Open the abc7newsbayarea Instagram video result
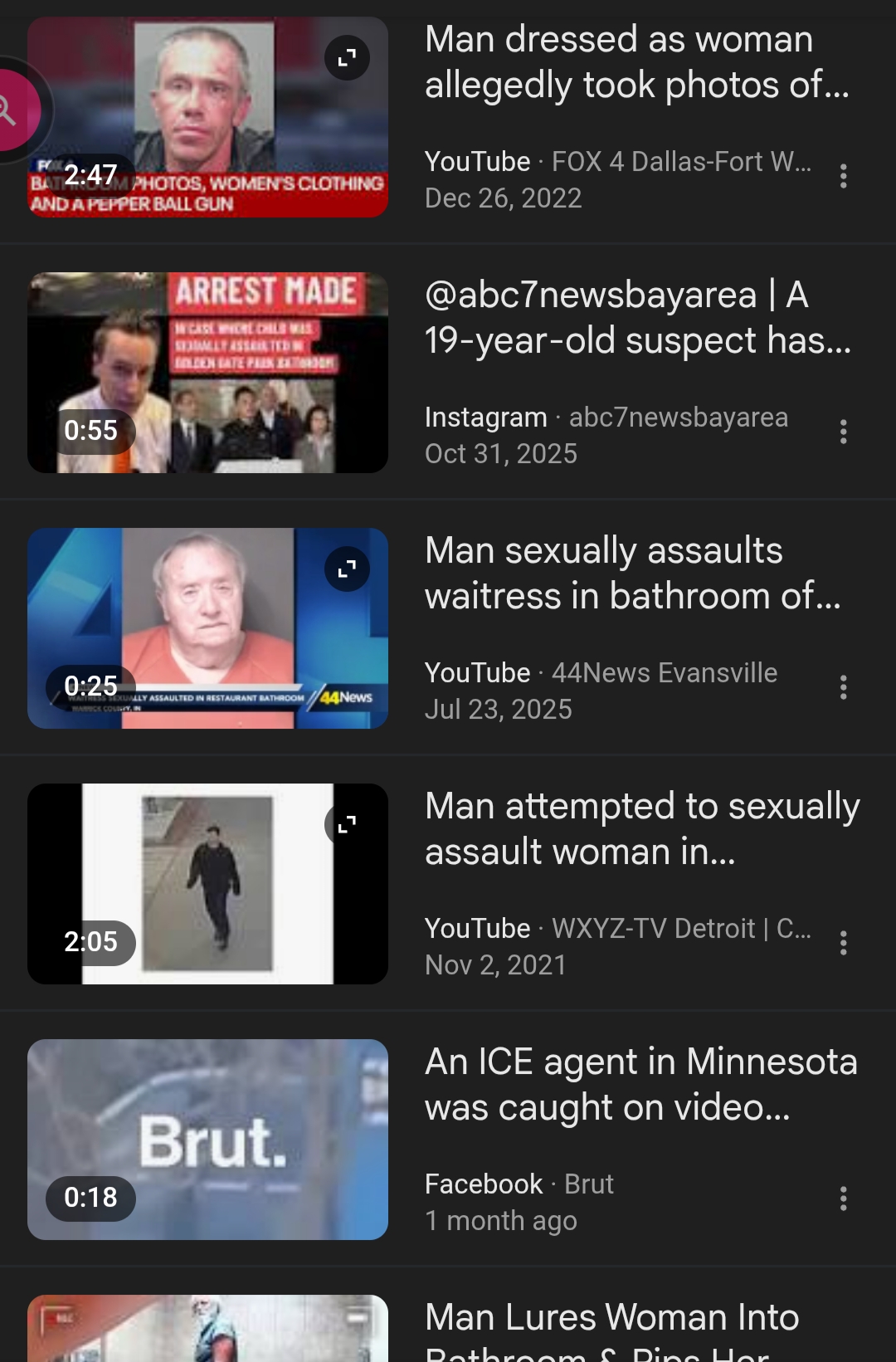The image size is (896, 1362). [x=637, y=317]
